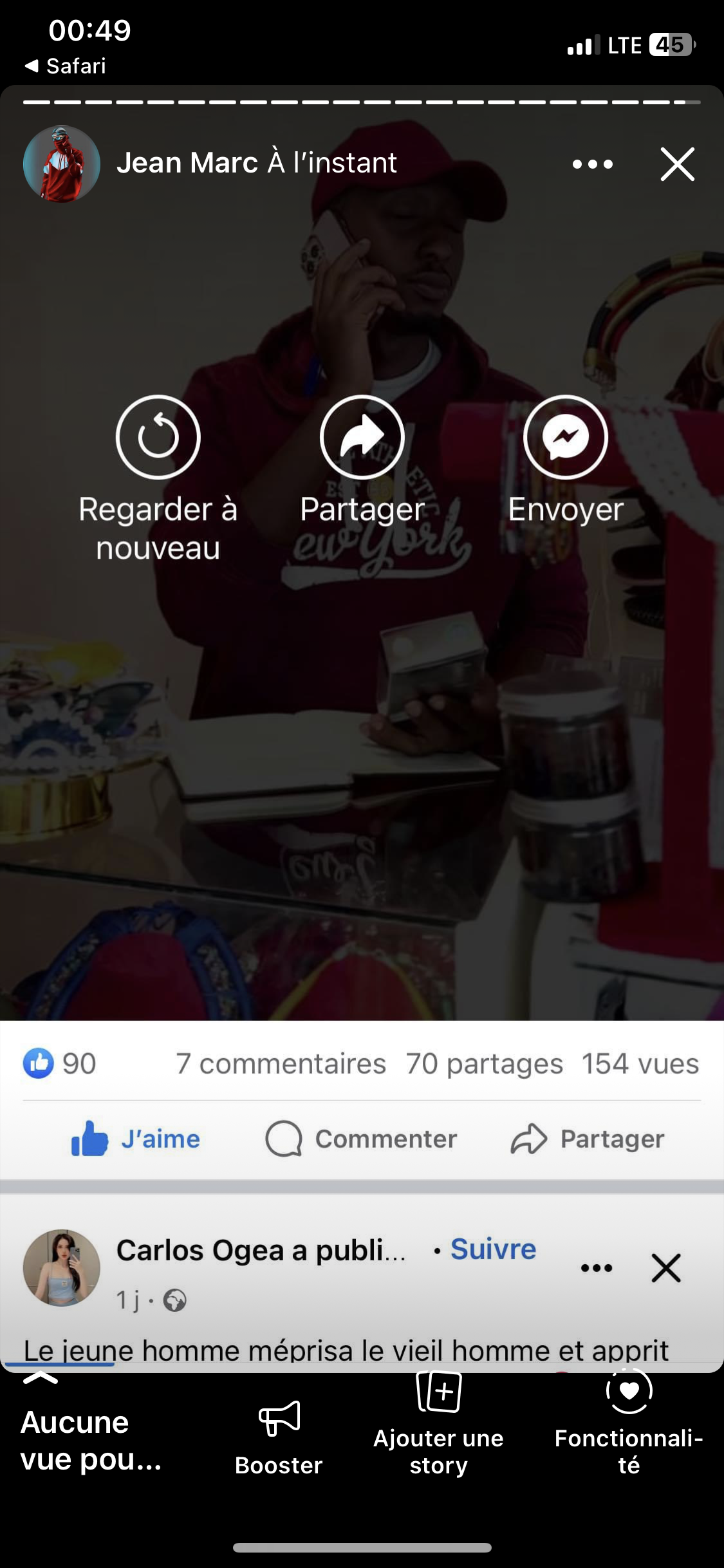Follow Carlos Ogea with Suivre
The height and width of the screenshot is (1568, 724).
493,1249
